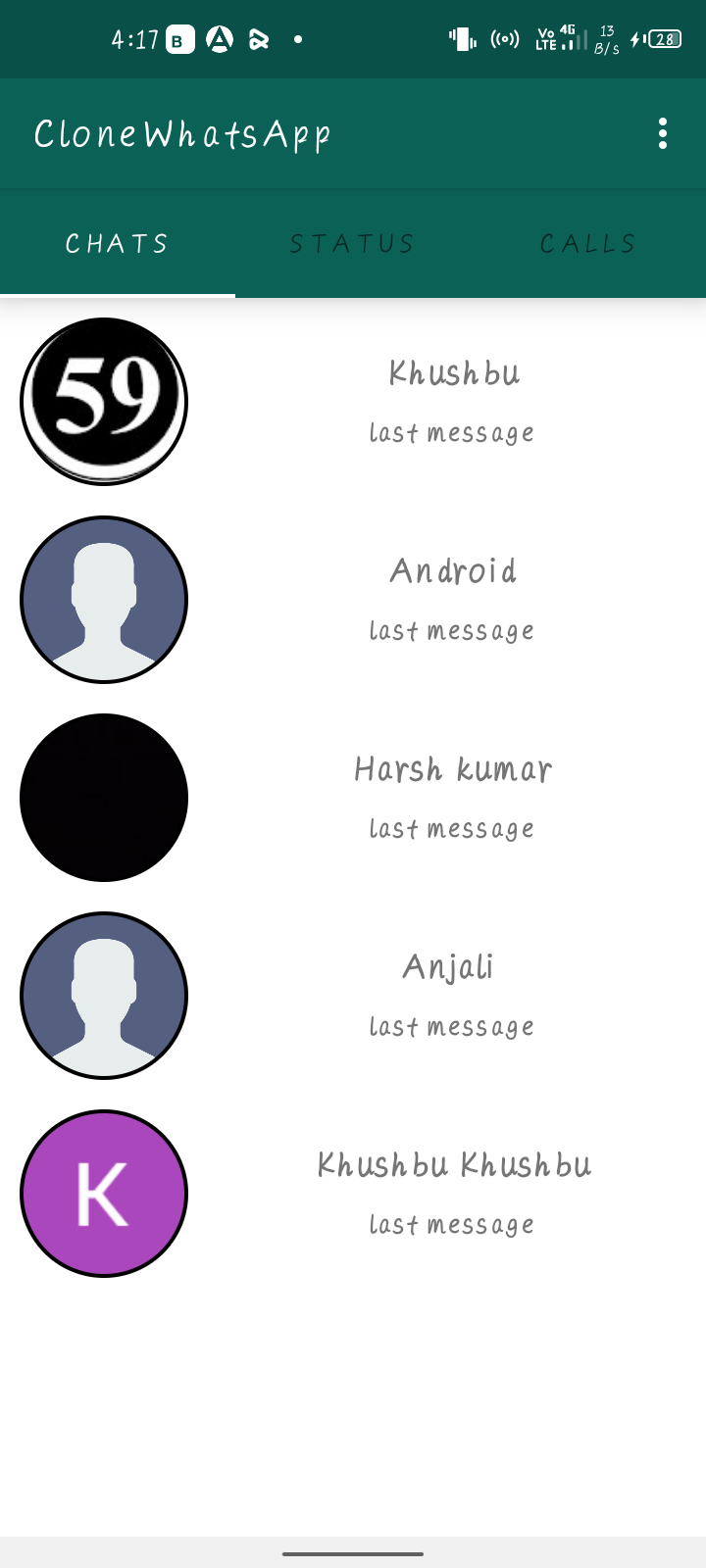The width and height of the screenshot is (706, 1568).
Task: Tap the hotspot icon in the status bar
Action: 504,39
